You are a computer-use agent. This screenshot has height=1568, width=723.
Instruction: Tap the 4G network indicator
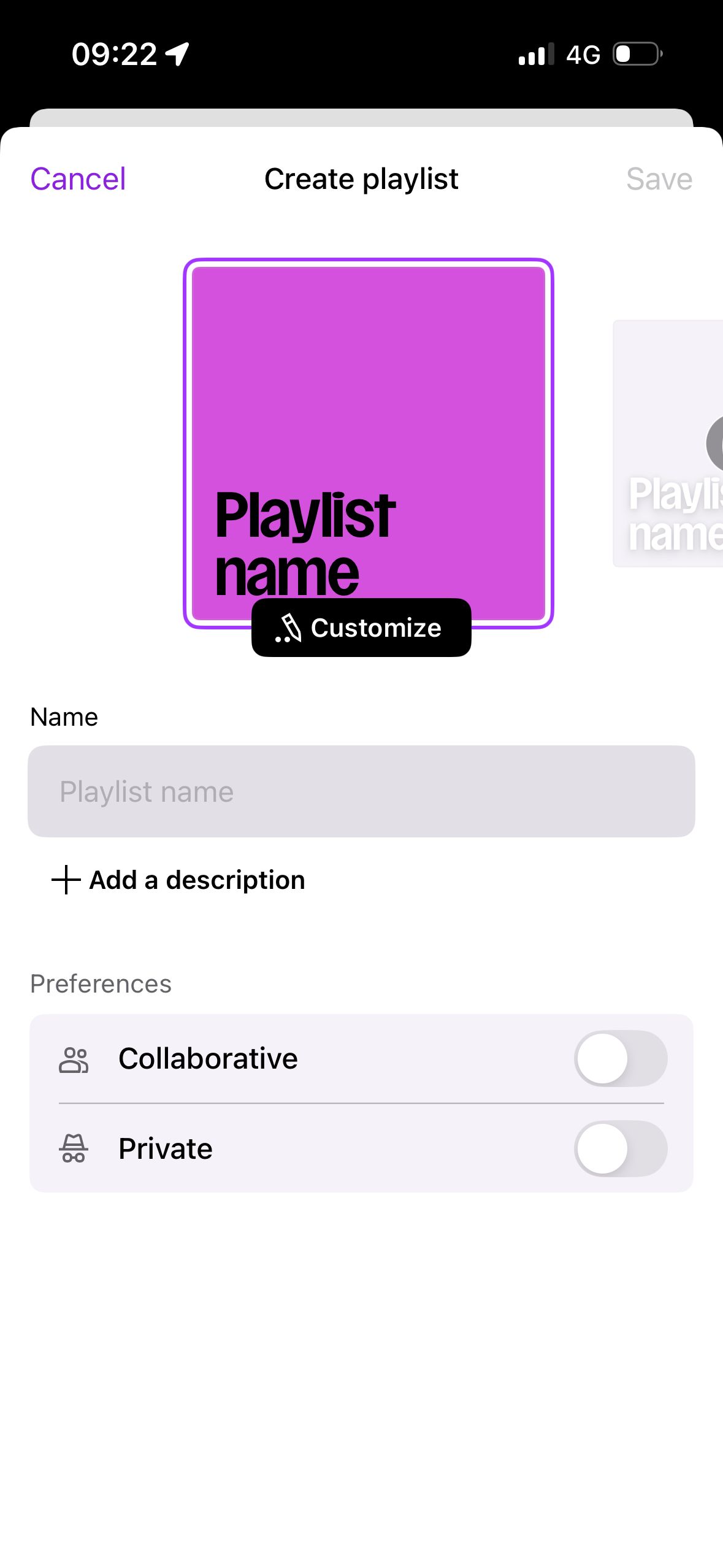(583, 55)
